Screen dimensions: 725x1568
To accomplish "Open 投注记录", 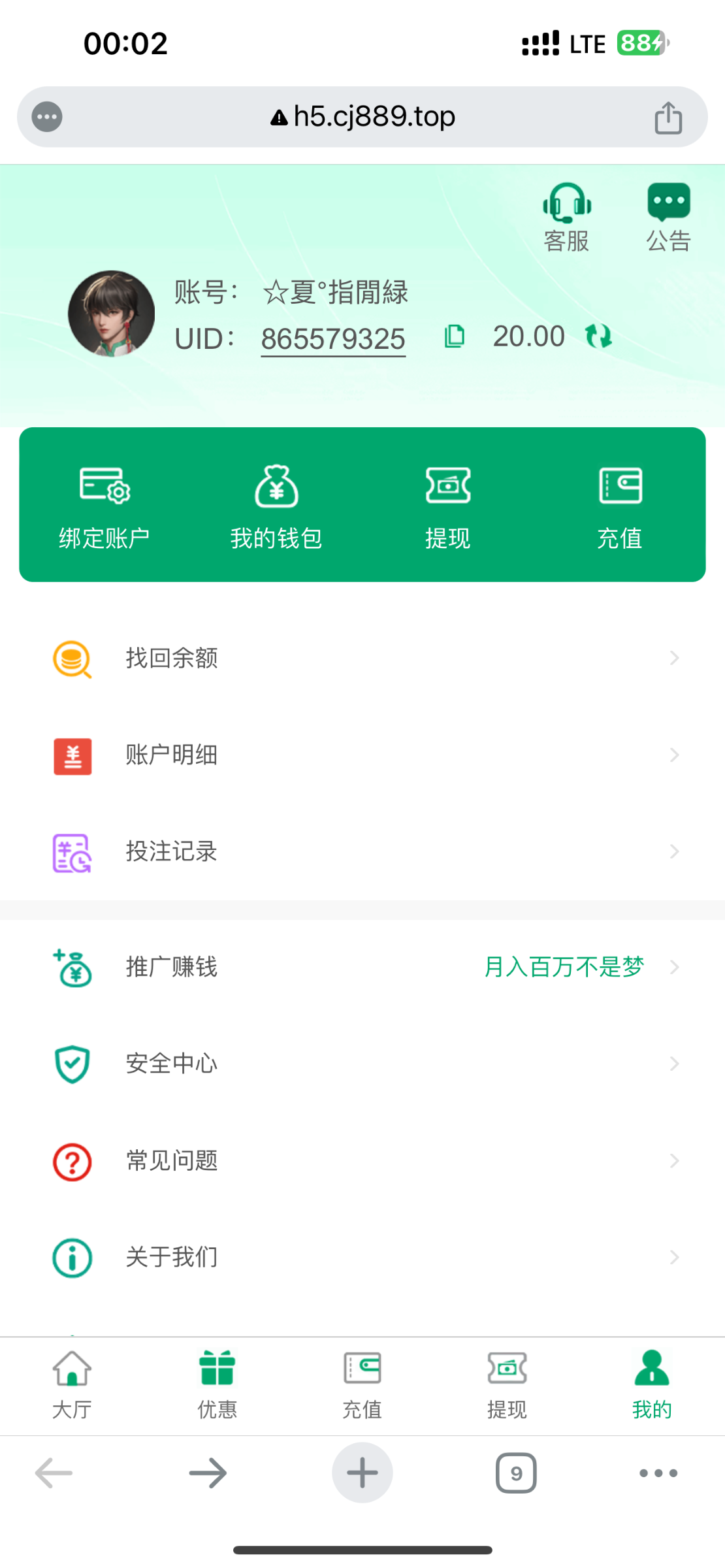I will click(362, 851).
